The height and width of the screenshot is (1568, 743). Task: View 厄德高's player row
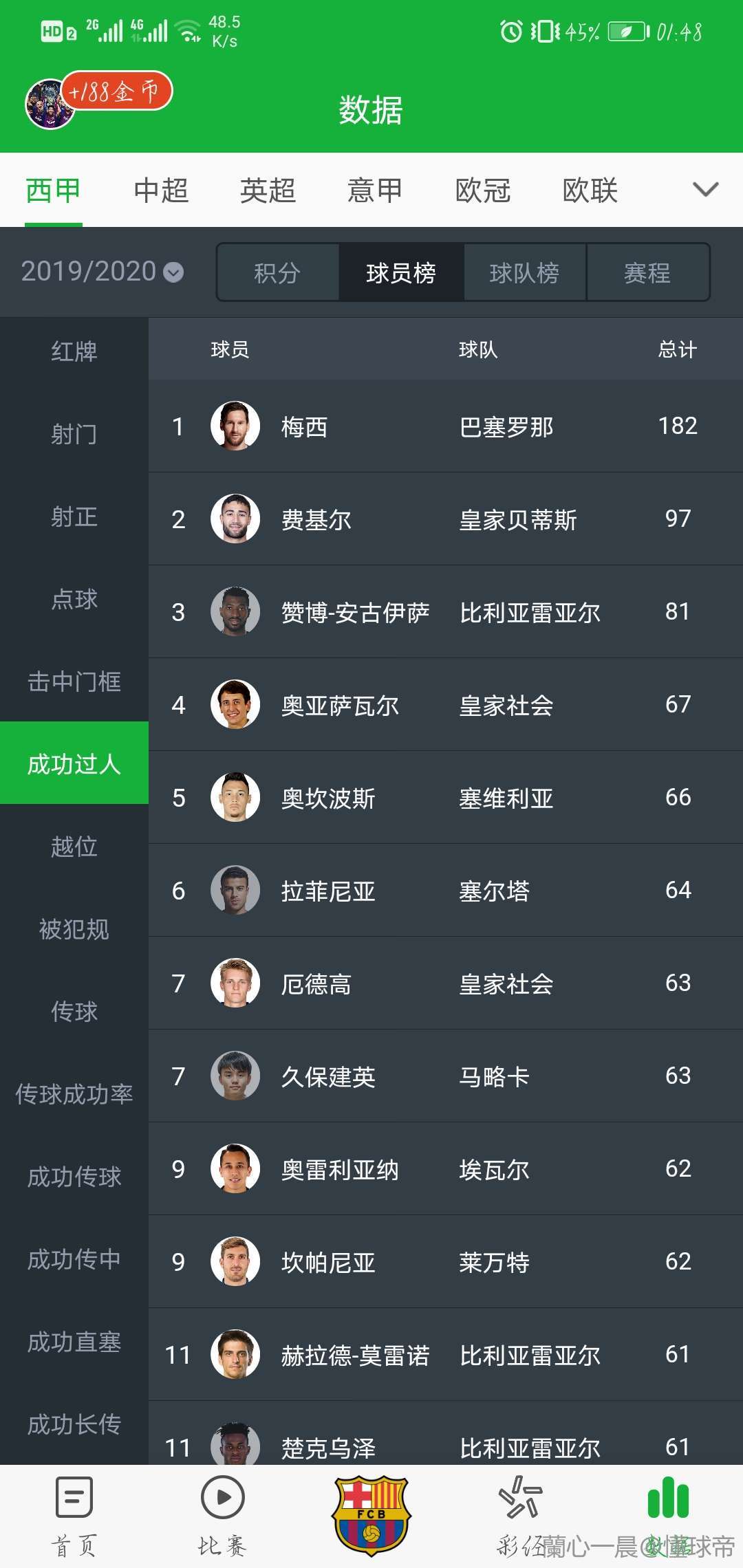(444, 983)
